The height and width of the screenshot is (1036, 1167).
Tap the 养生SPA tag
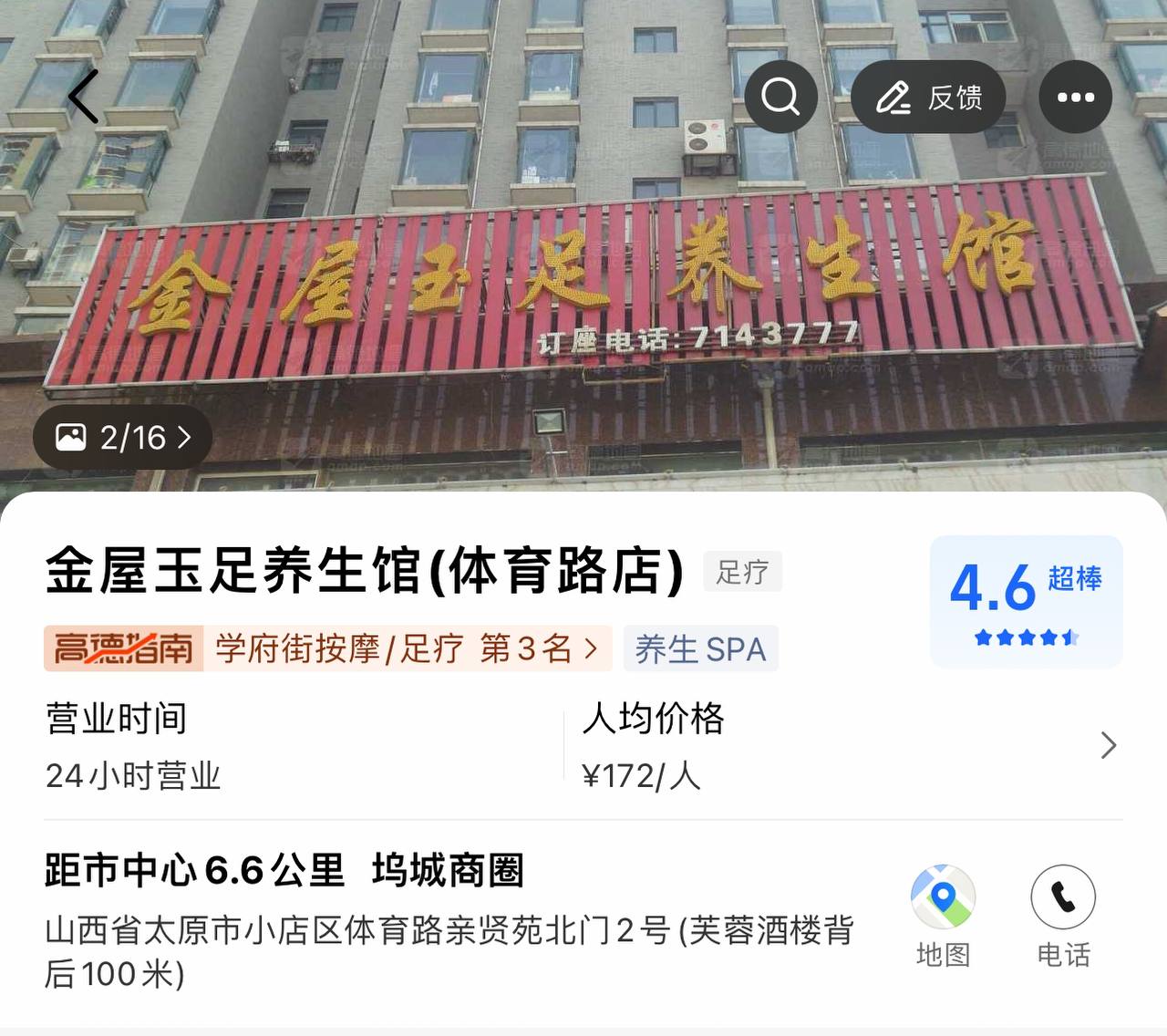700,649
